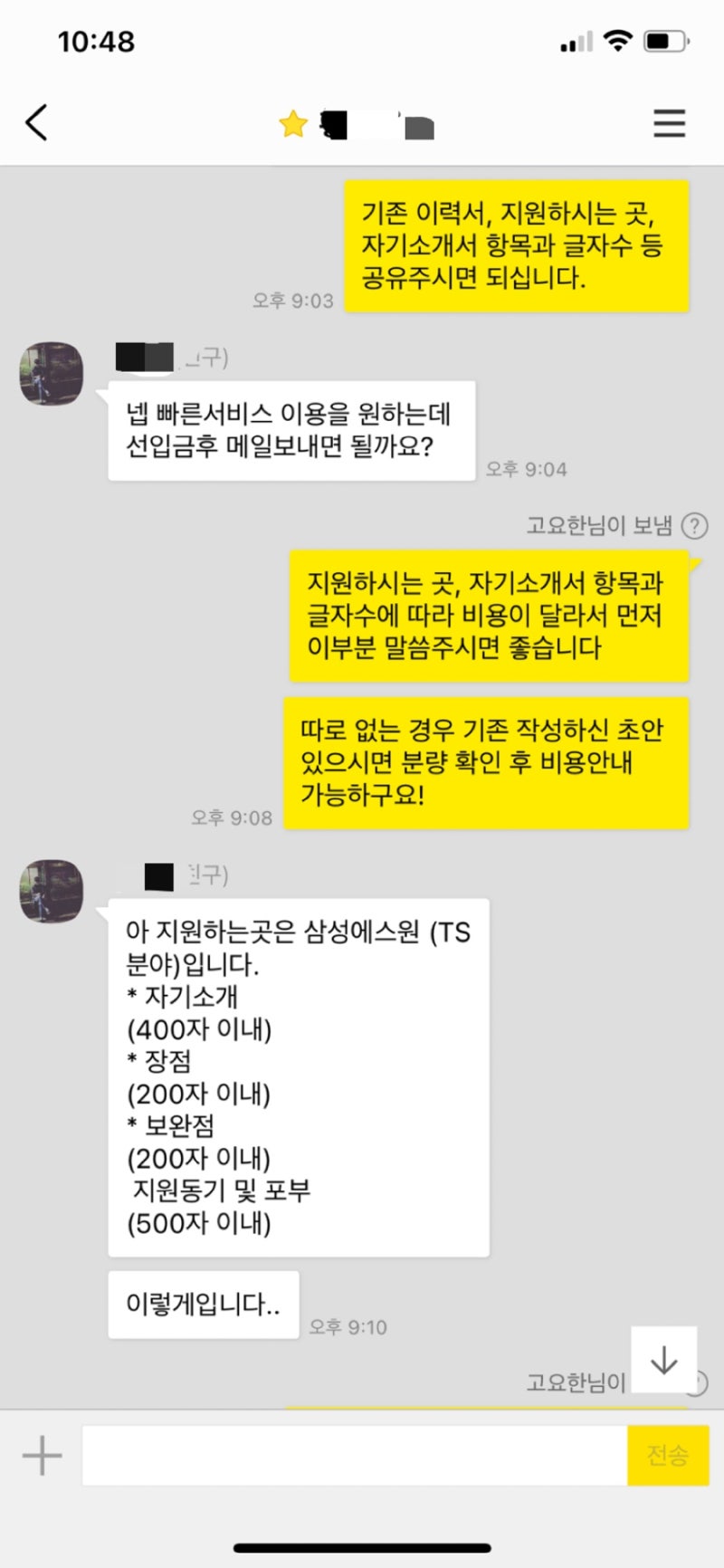Screen dimensions: 724x1568
Task: Go back to the chat list
Action: 36,123
